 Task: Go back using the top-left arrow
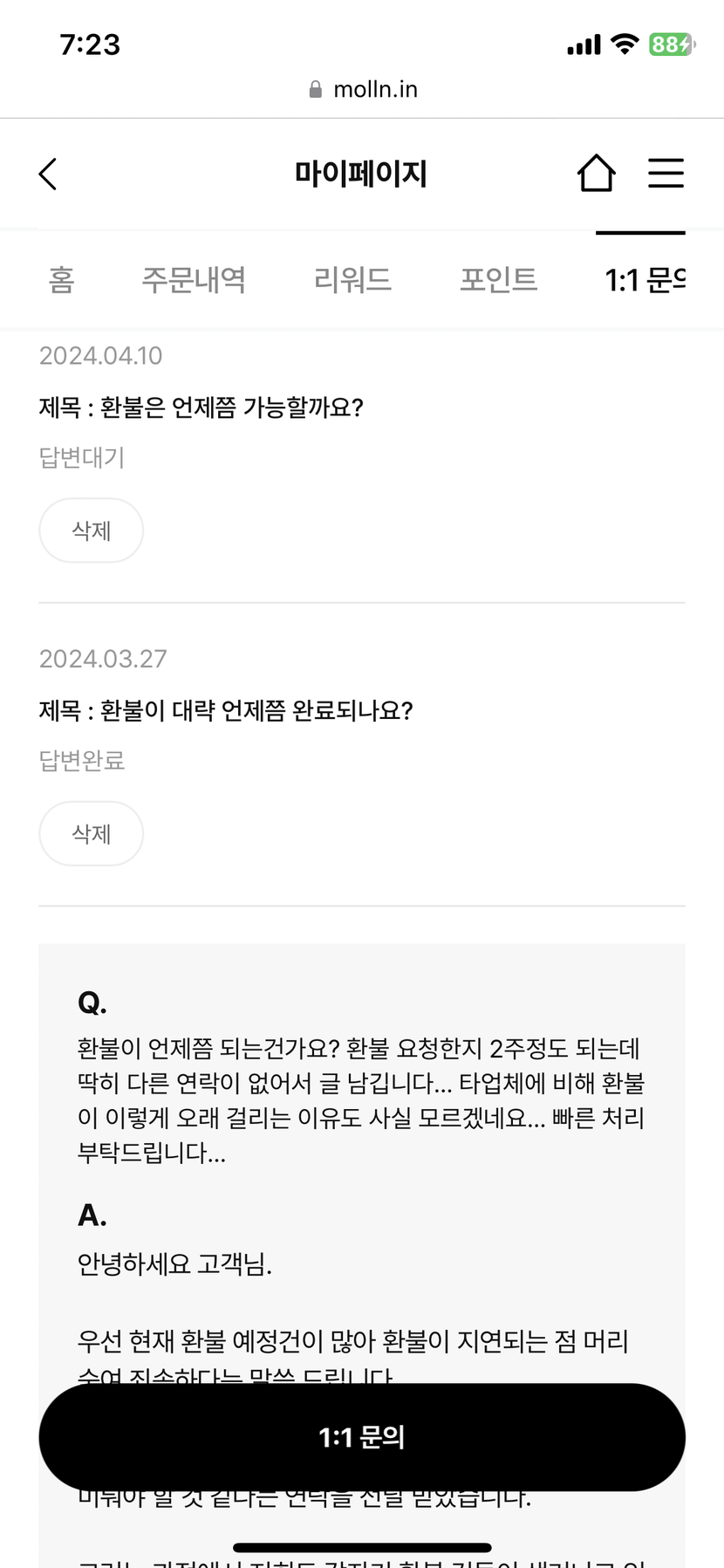coord(49,174)
